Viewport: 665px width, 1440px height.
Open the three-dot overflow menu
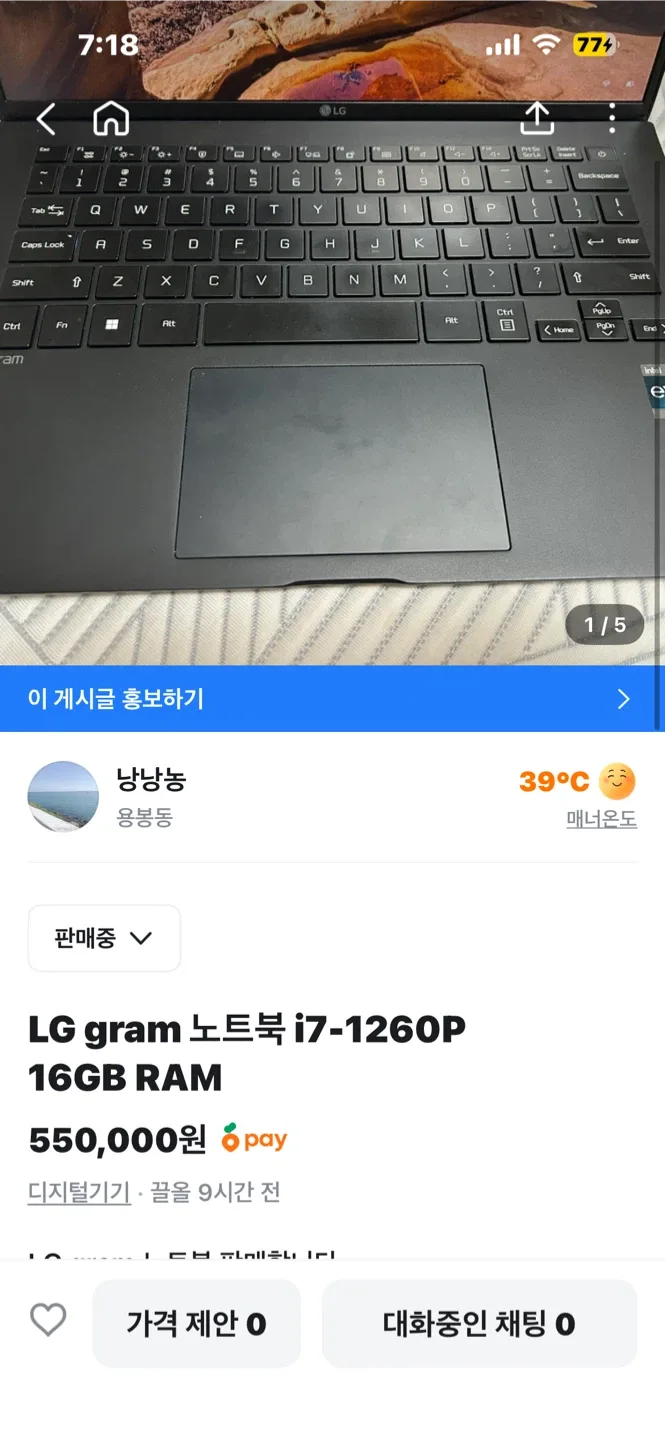612,119
